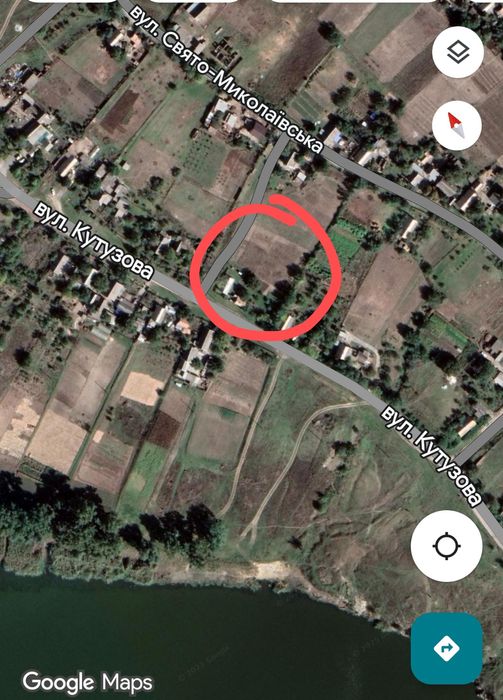Open the map layers selector
The image size is (503, 700).
pos(457,52)
